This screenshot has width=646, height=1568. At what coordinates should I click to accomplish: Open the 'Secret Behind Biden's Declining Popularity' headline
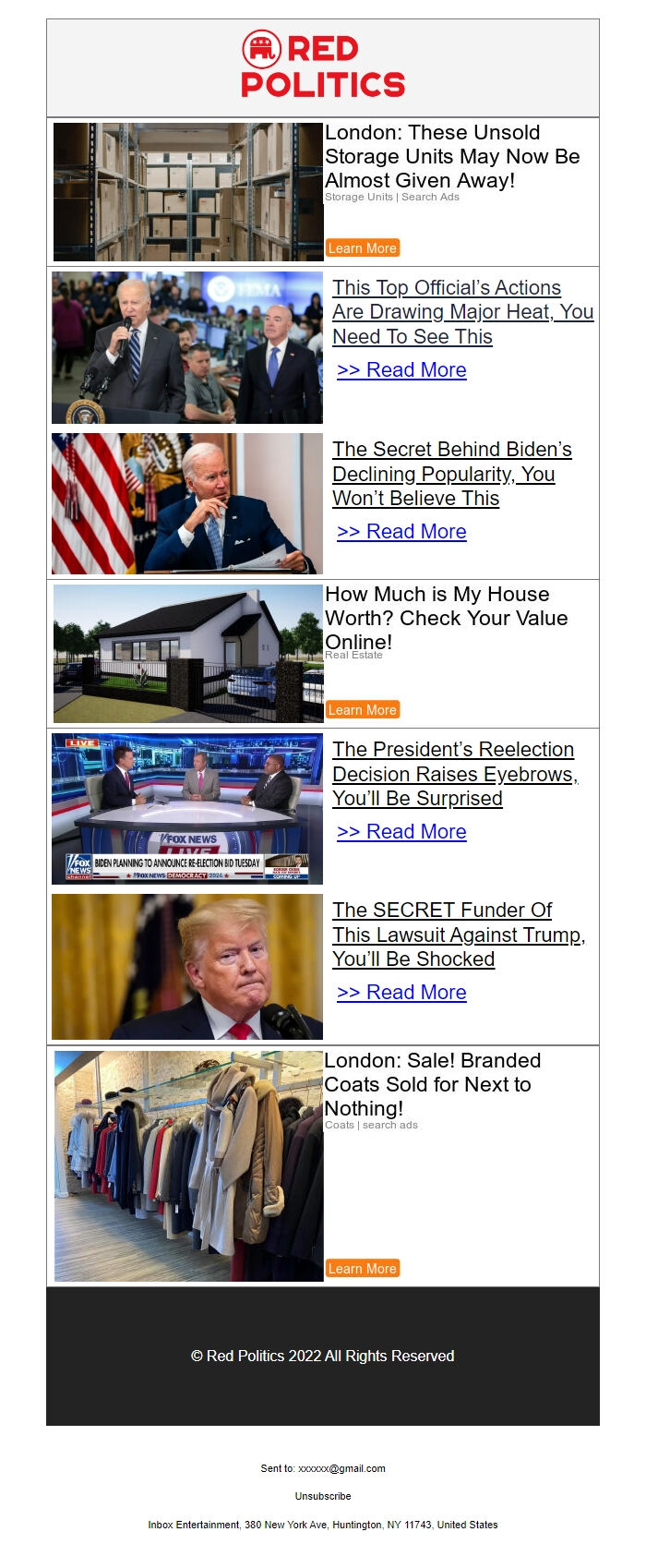451,474
